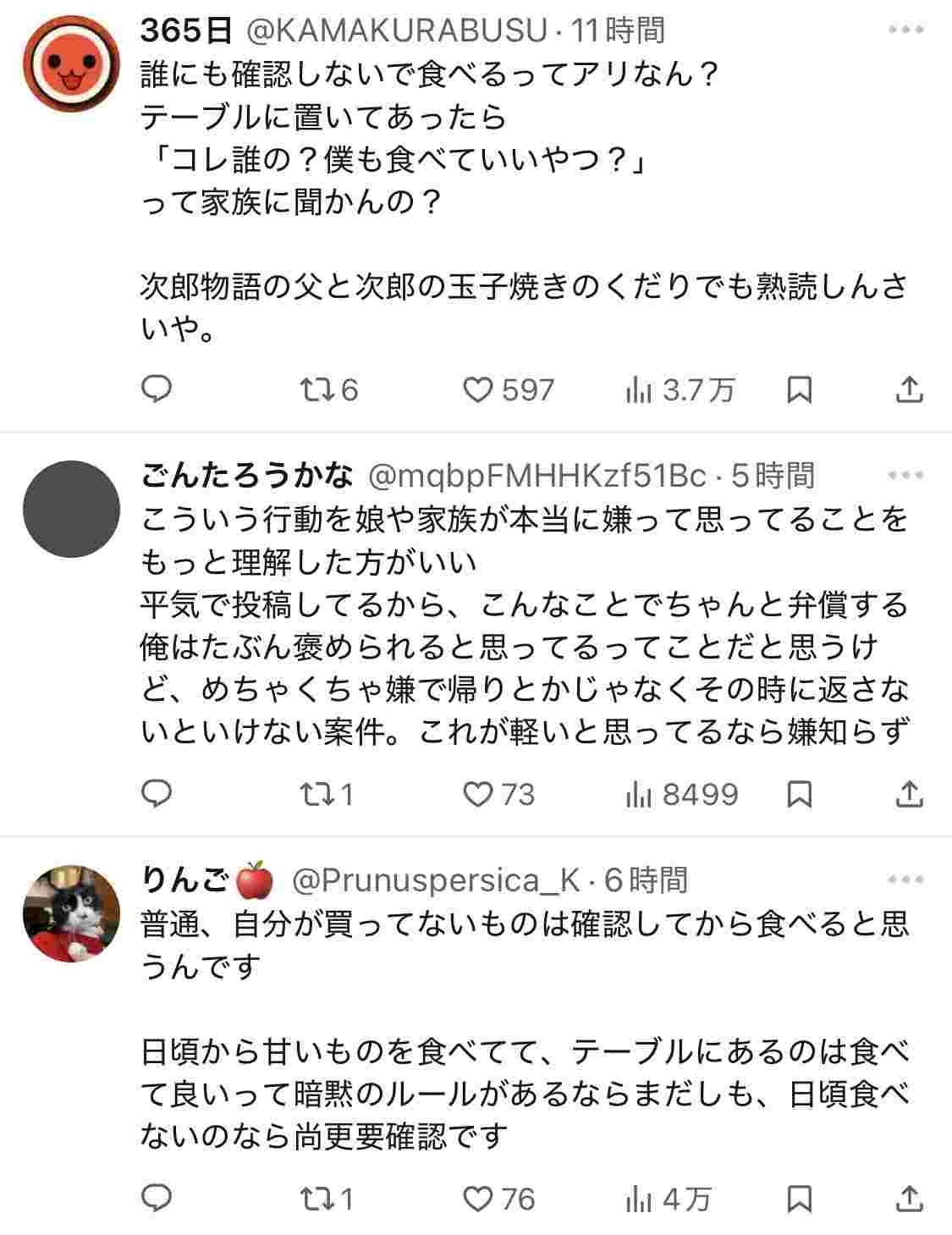
Task: Reply to 365日's tweet
Action: [x=156, y=389]
